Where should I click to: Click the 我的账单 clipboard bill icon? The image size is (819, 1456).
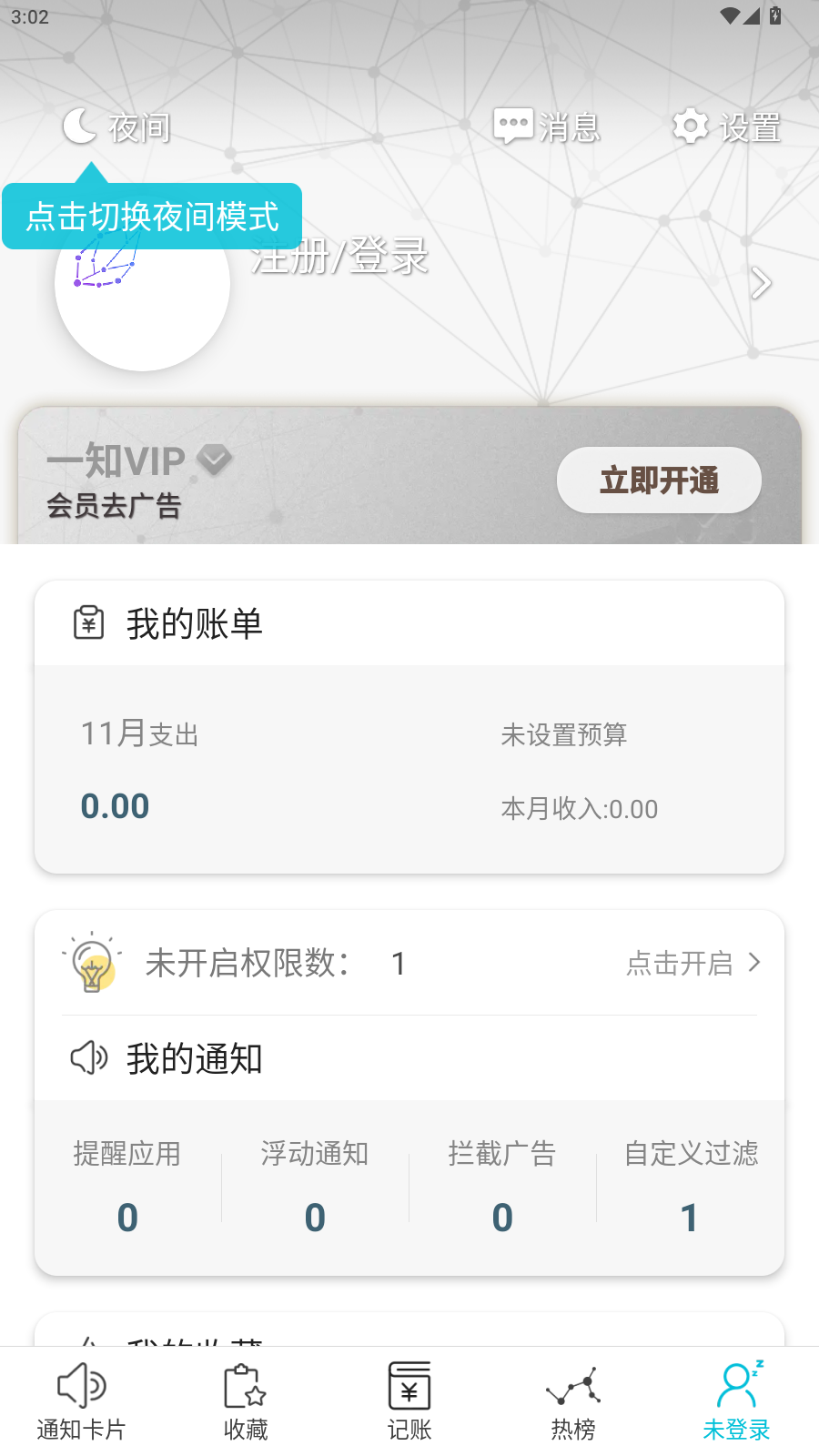88,624
